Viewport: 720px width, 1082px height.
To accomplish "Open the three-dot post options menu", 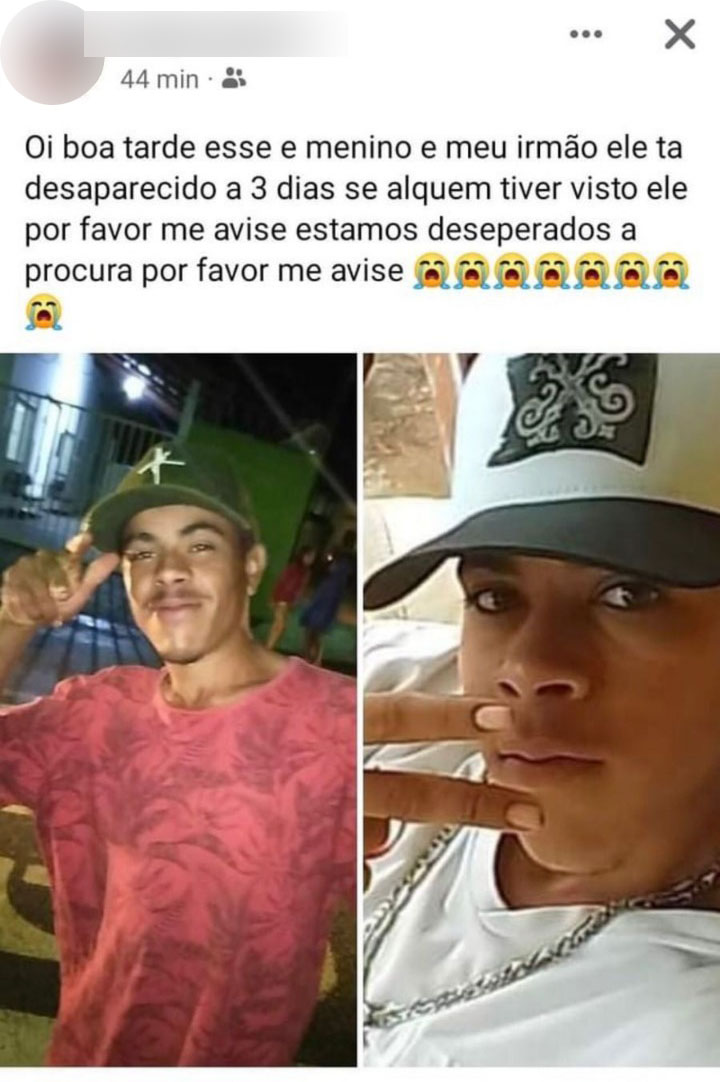I will (x=586, y=35).
